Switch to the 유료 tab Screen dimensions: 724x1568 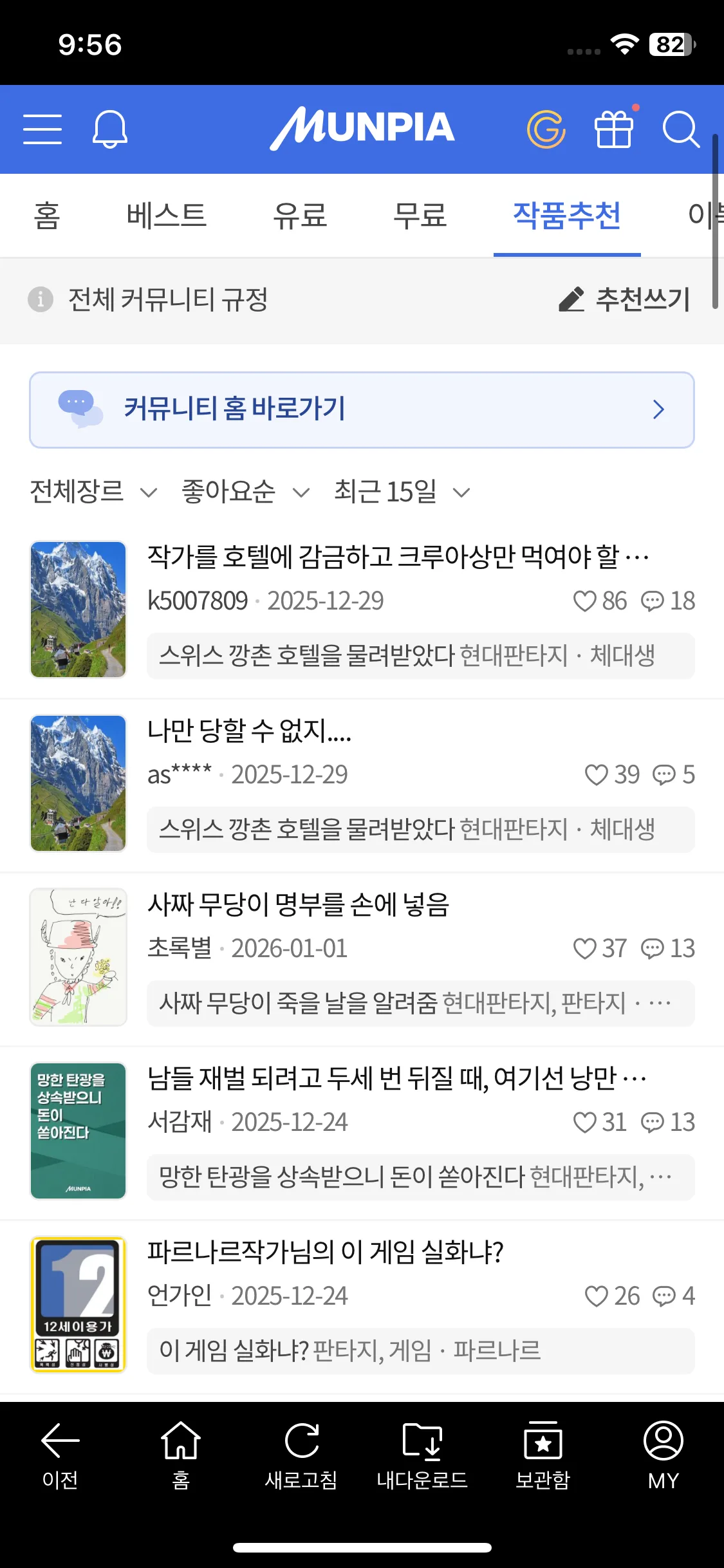click(300, 216)
